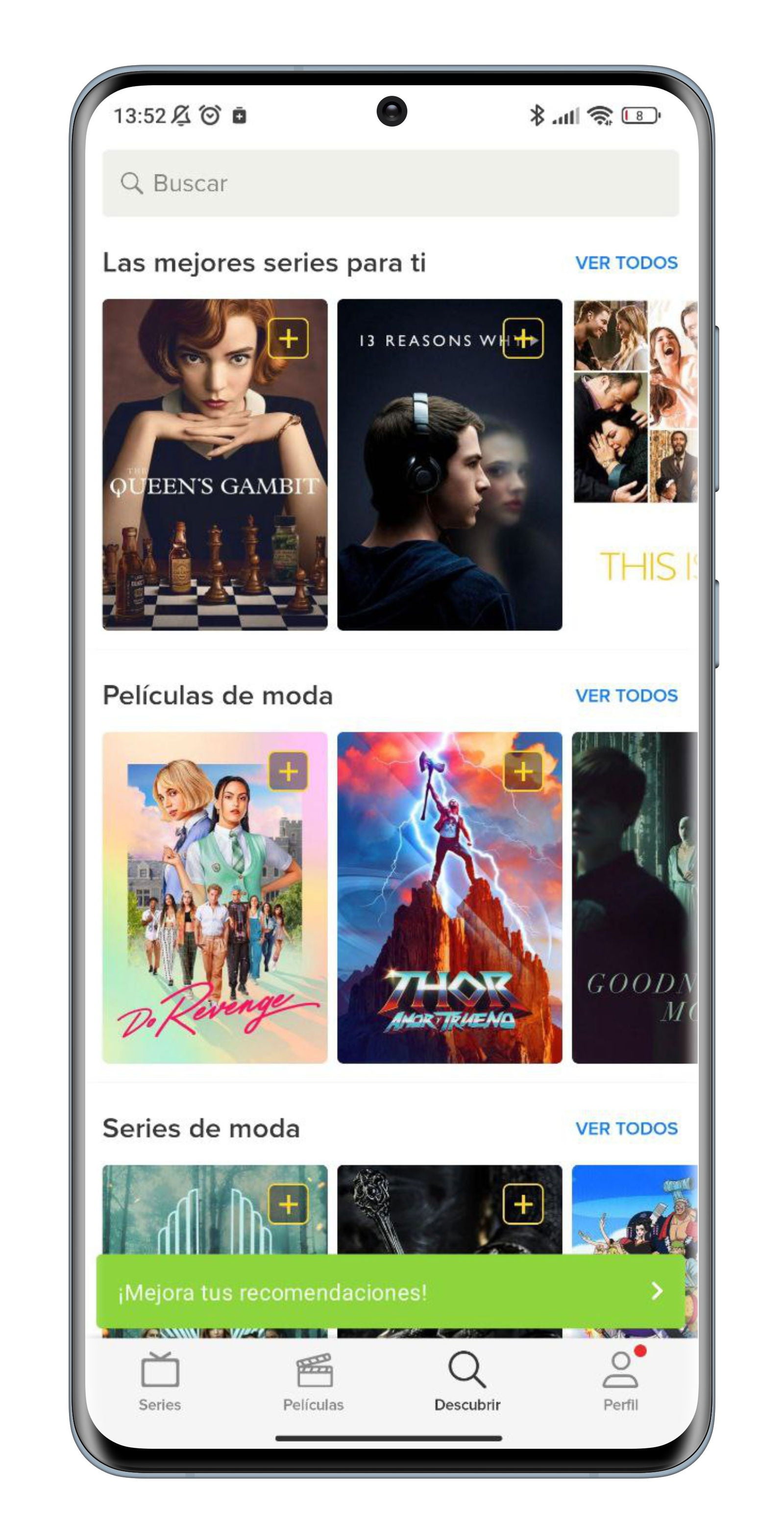Open the This Is Us poster
This screenshot has width=784, height=1534.
(x=634, y=465)
